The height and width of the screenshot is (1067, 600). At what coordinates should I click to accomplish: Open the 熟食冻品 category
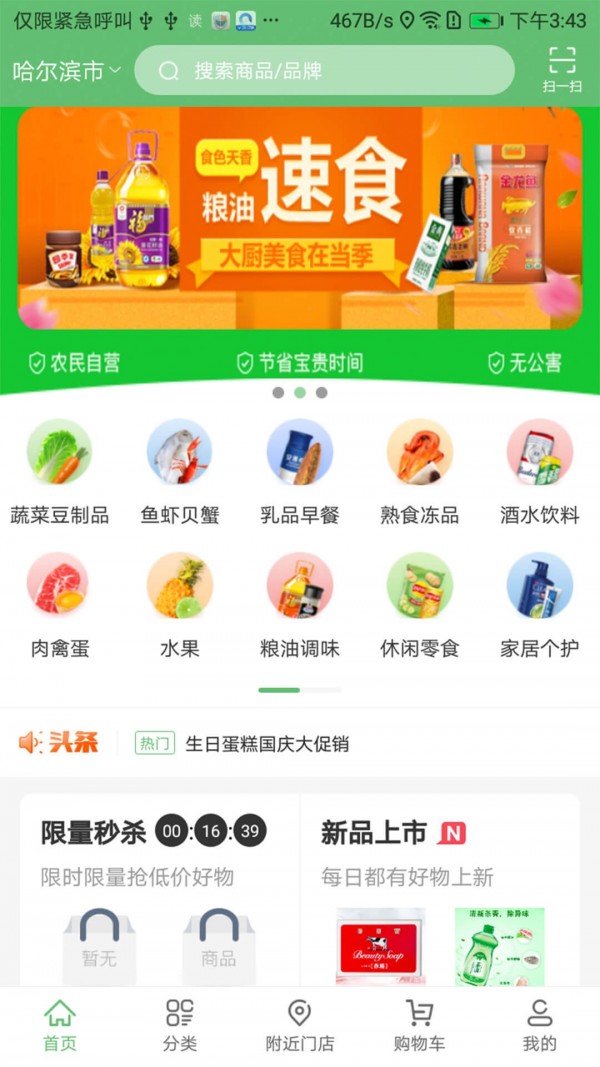tap(420, 472)
